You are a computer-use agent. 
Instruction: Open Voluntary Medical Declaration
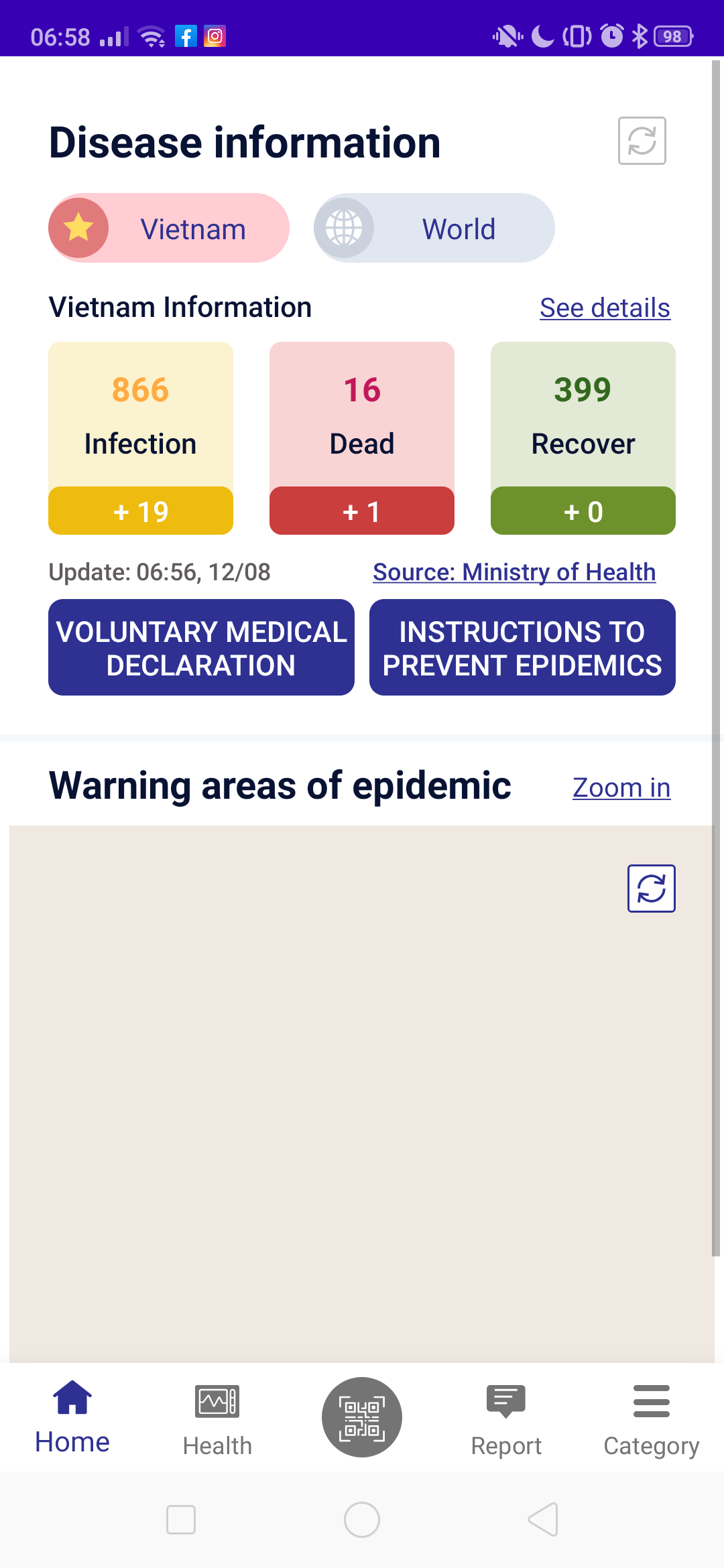tap(201, 647)
